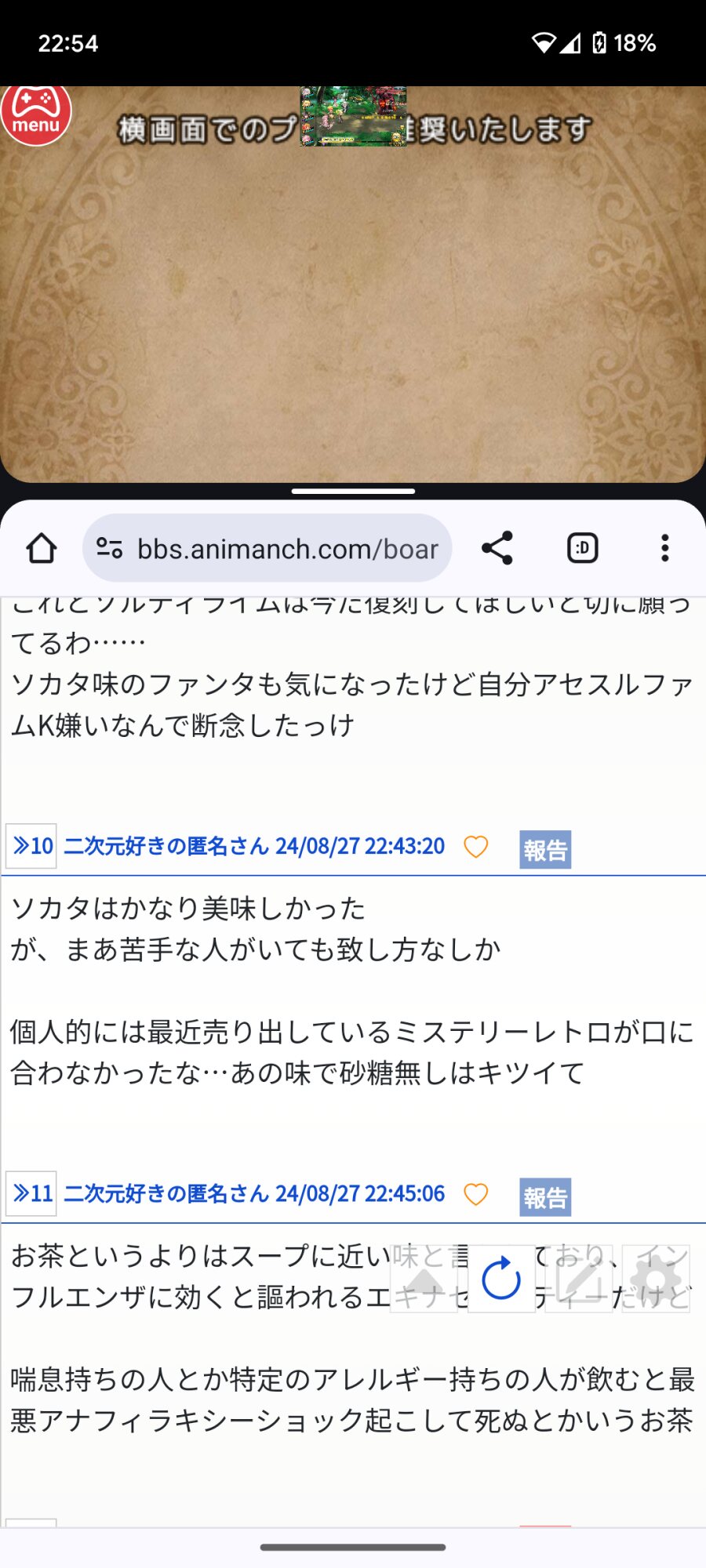Viewport: 706px width, 1568px height.
Task: Share this page
Action: [x=497, y=548]
